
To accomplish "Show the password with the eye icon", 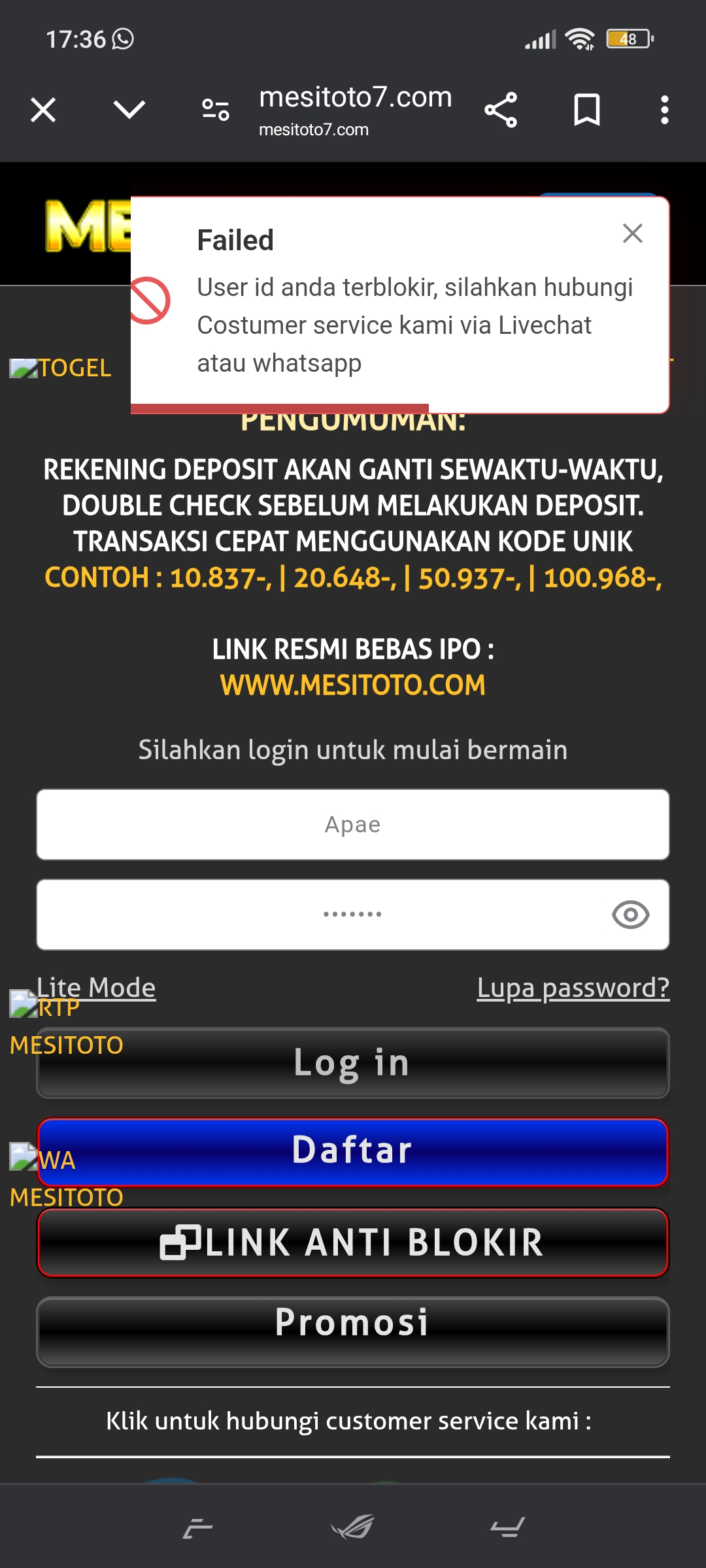I will 630,915.
